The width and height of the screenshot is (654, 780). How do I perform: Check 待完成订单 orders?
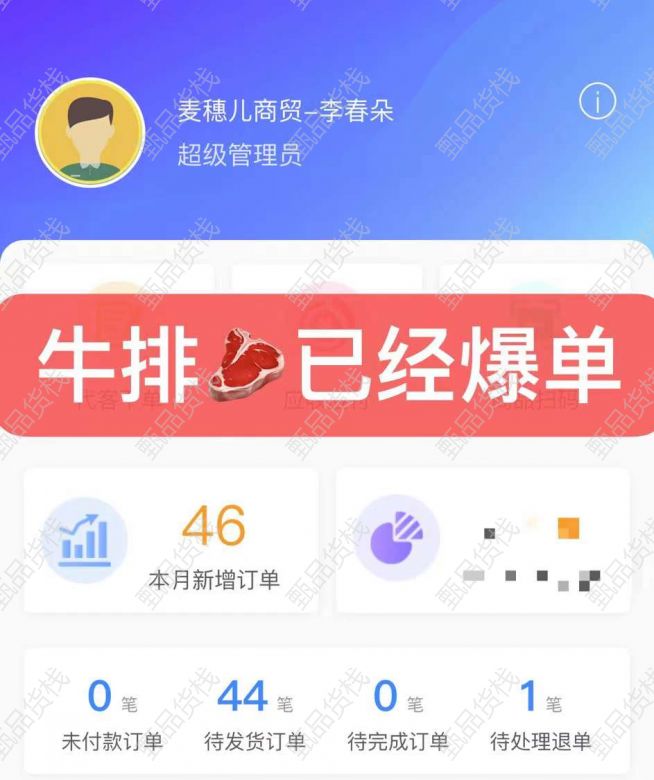pyautogui.click(x=397, y=713)
